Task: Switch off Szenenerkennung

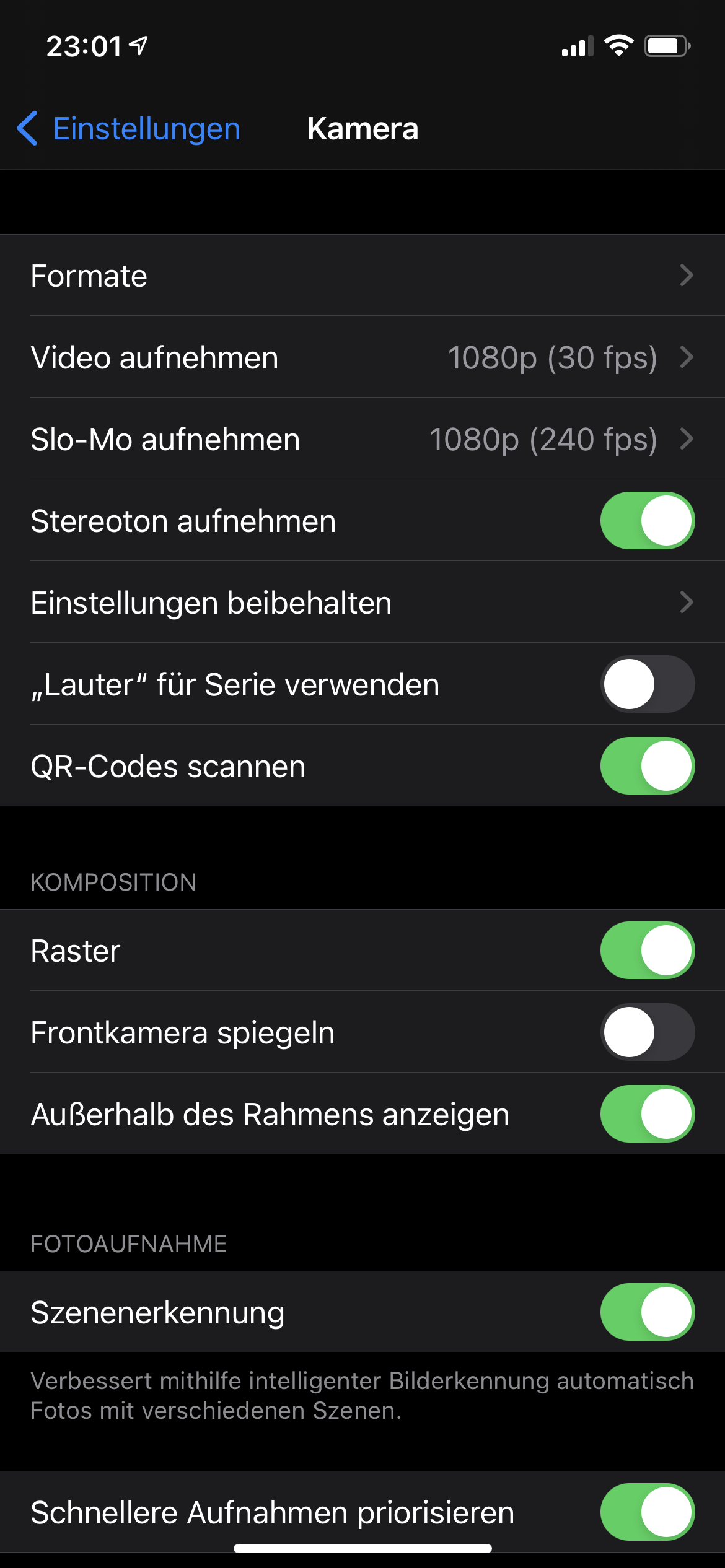Action: coord(647,1312)
